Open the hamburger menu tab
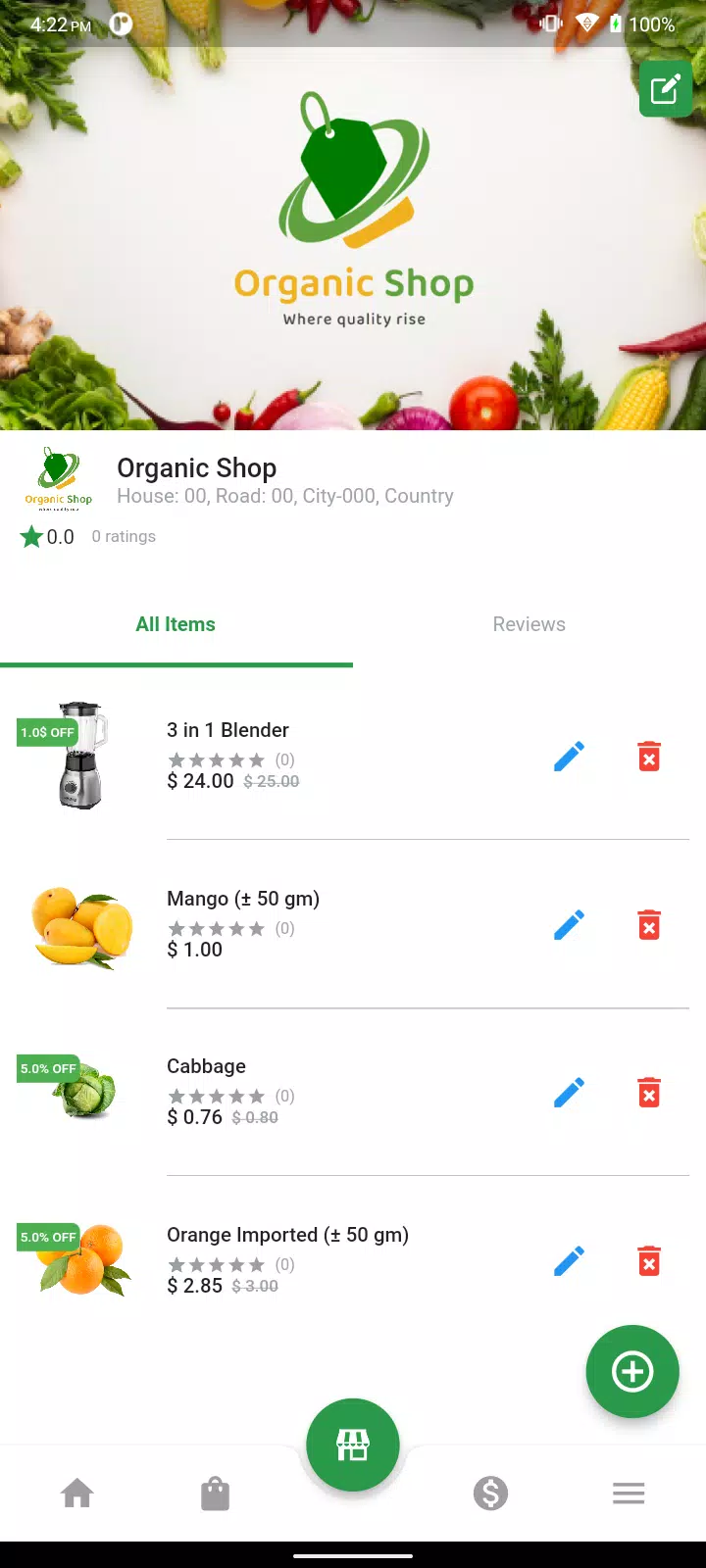The image size is (706, 1568). 629,1494
